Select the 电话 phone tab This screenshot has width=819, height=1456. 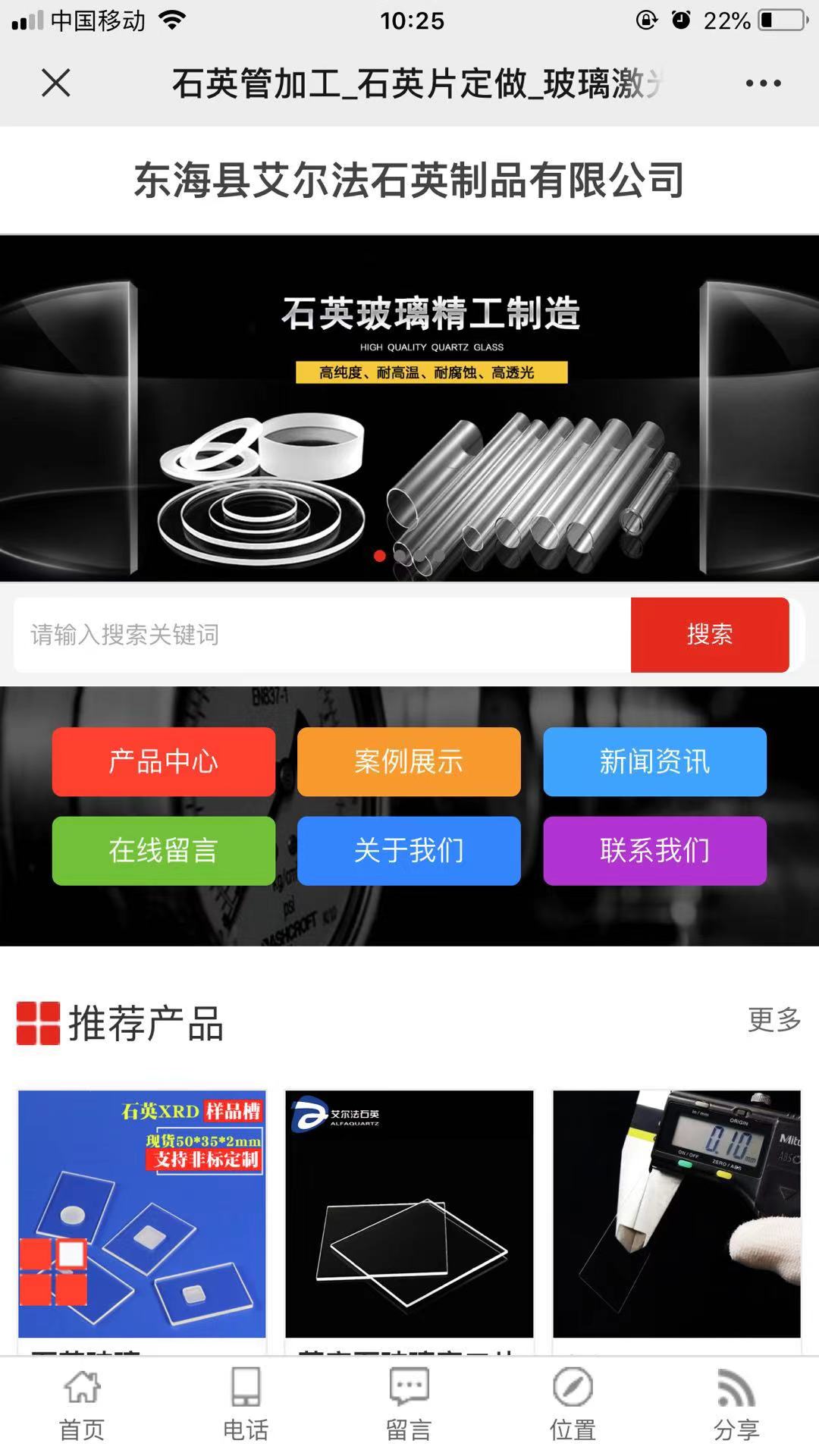(x=246, y=1405)
